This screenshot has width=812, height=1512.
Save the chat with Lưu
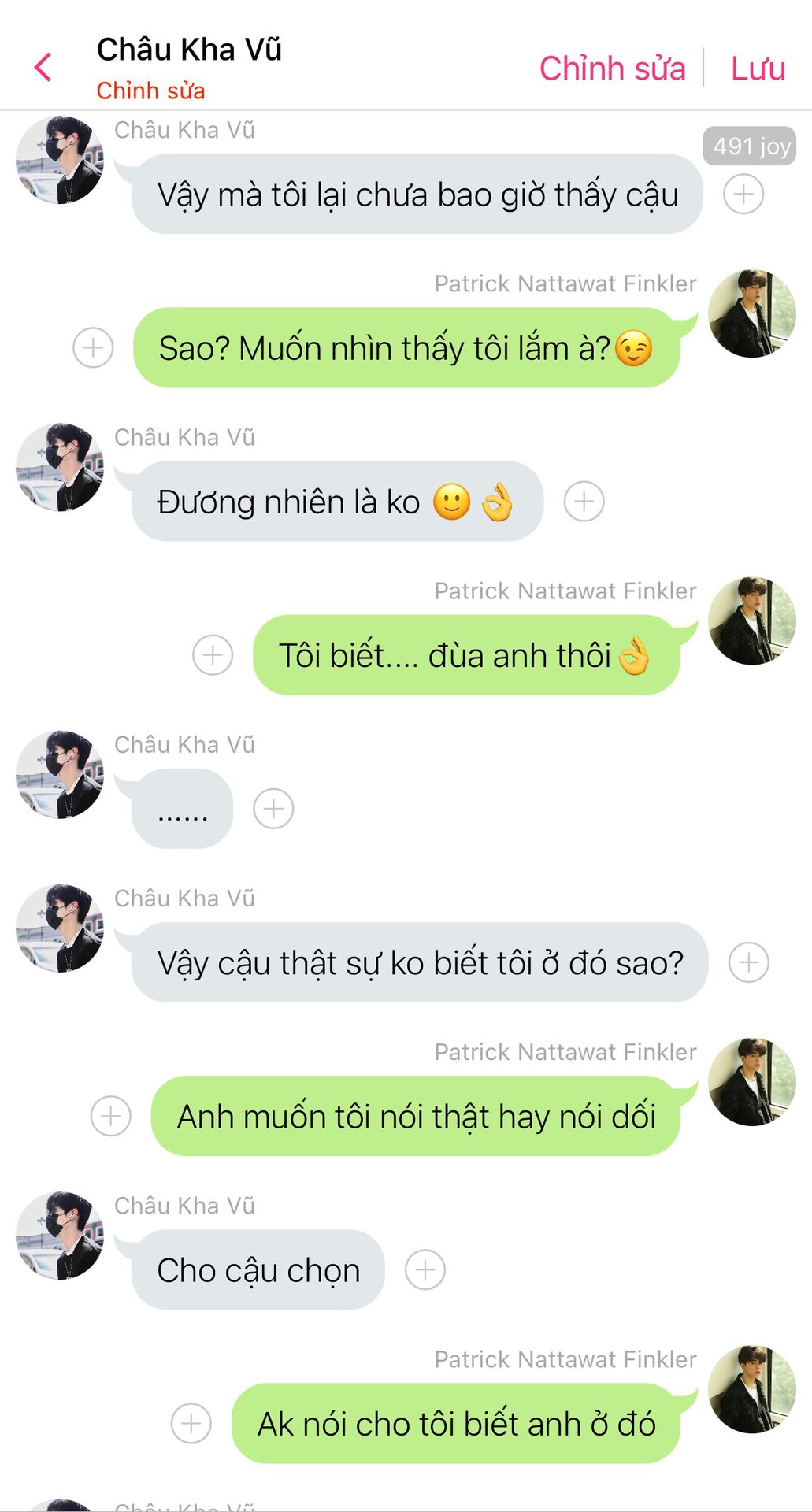[x=758, y=69]
